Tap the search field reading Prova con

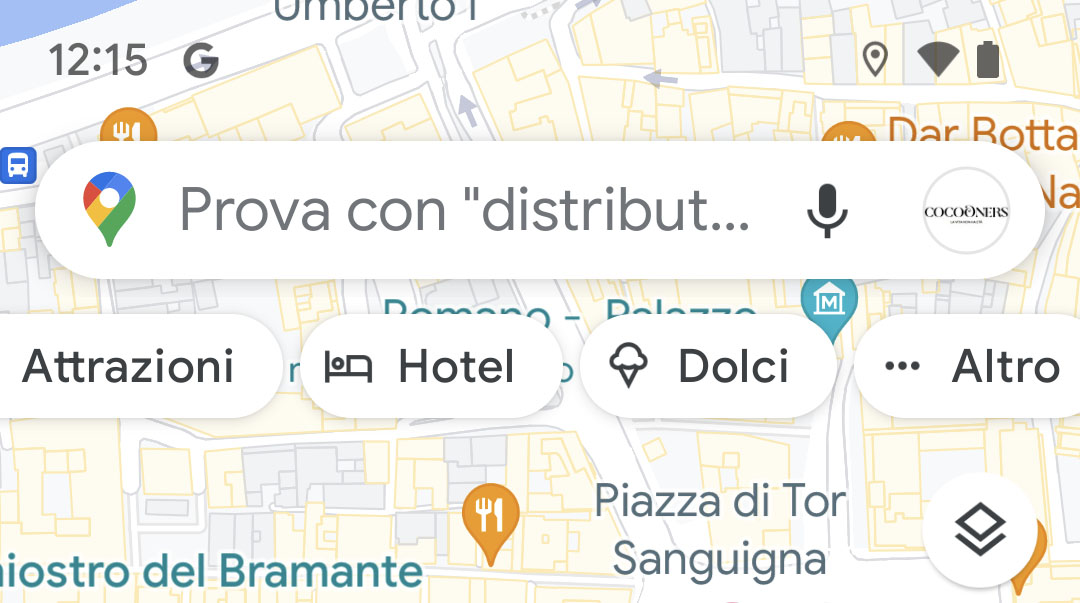pyautogui.click(x=464, y=210)
